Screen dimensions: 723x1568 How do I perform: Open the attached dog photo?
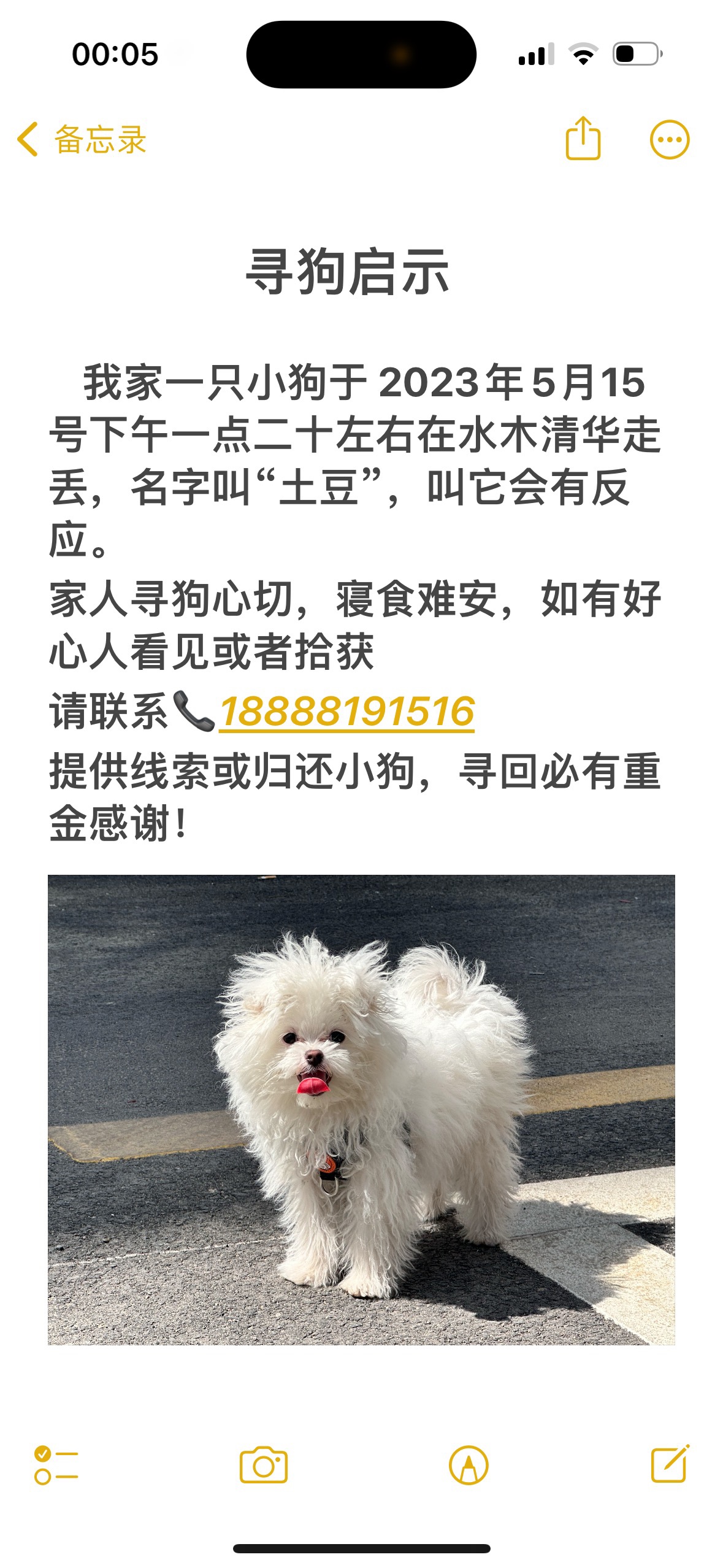click(x=361, y=1109)
